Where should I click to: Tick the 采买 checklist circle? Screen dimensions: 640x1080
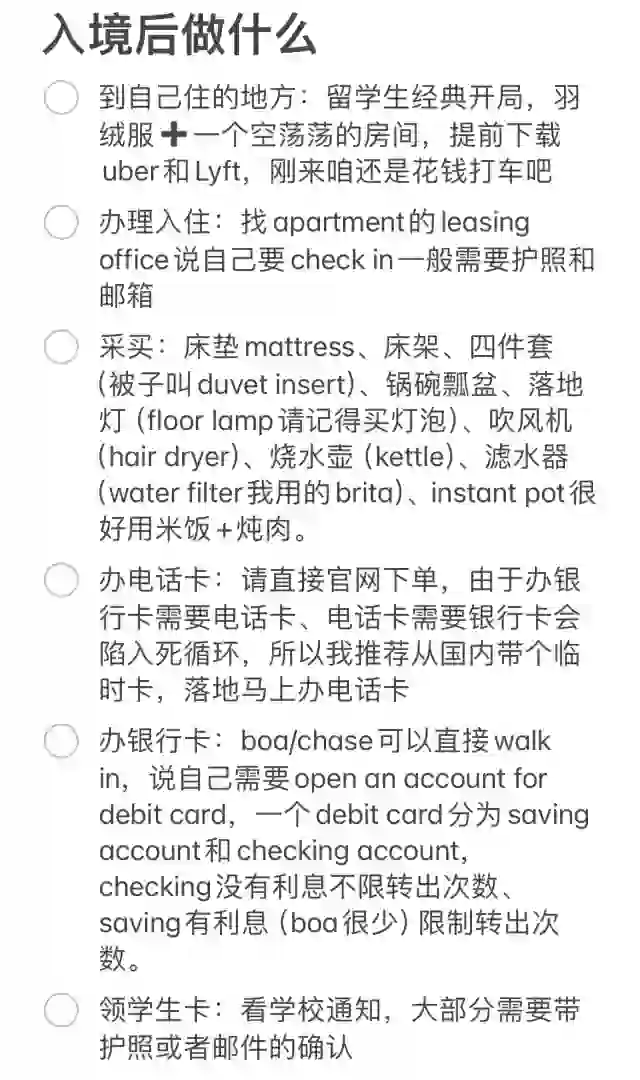tap(62, 346)
